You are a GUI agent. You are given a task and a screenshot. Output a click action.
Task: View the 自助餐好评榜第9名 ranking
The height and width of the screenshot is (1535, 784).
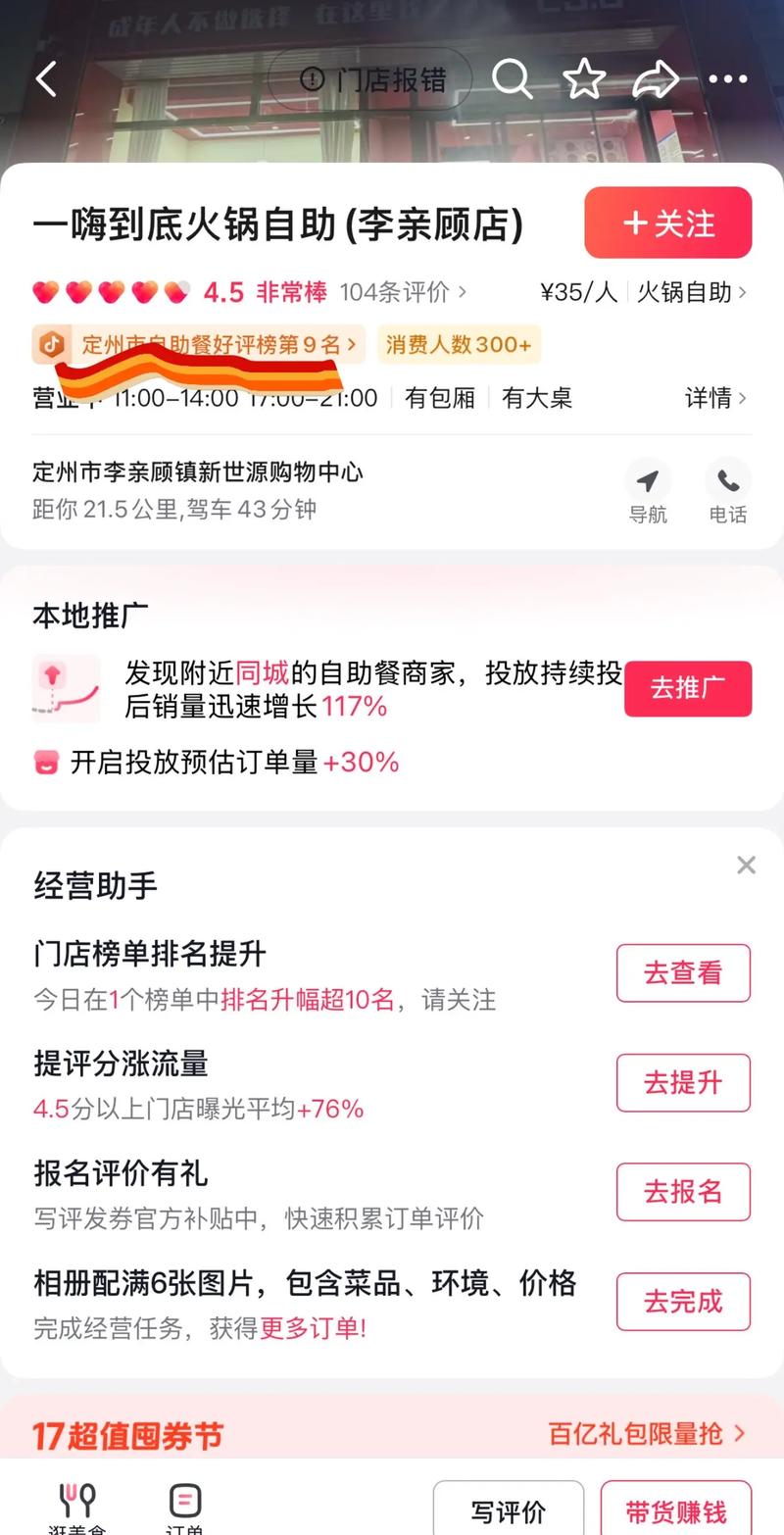tap(199, 345)
